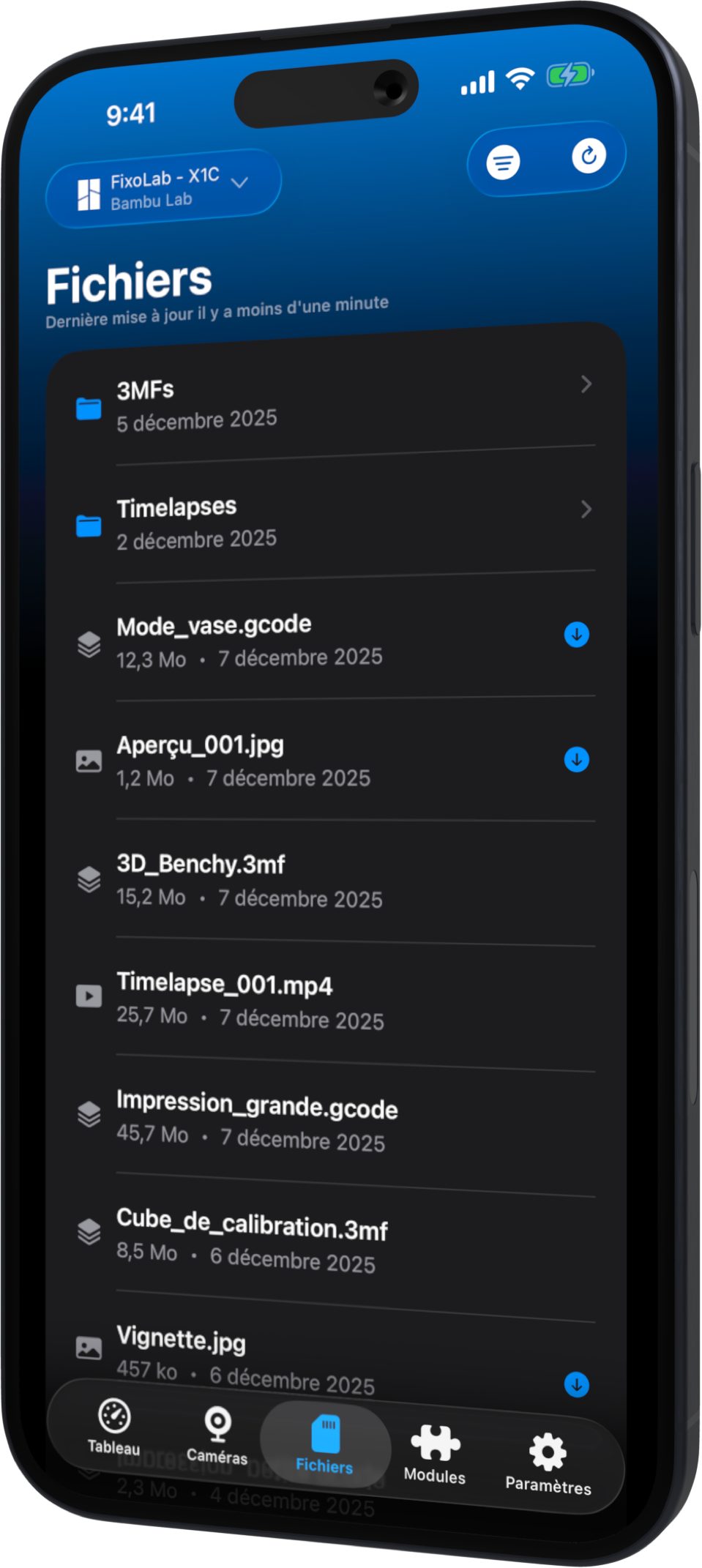
Task: Refresh the file list
Action: pyautogui.click(x=589, y=157)
